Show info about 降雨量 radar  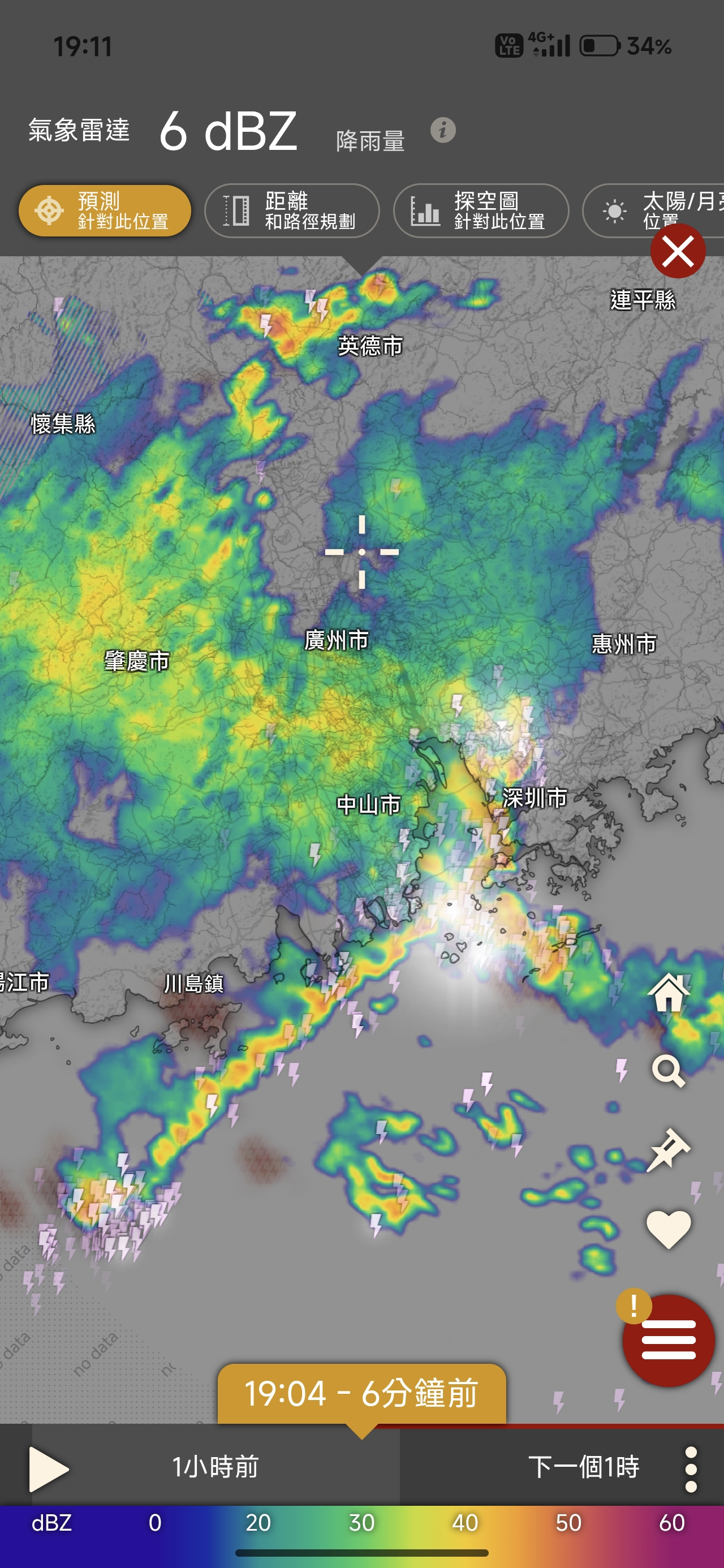click(x=443, y=130)
